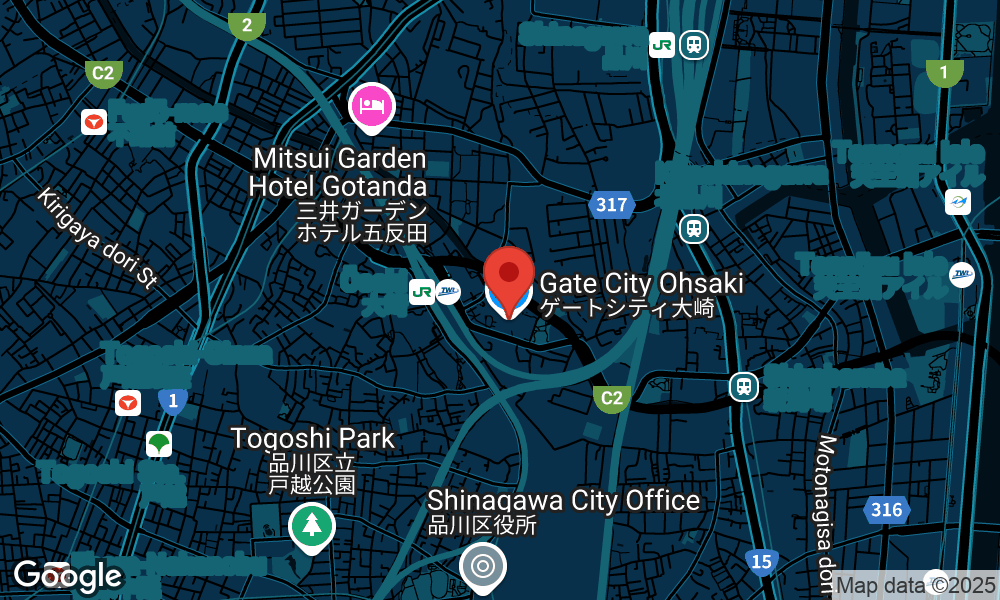Open the Shinagawa City Office marker
Screen dimensions: 1000x600
[x=483, y=566]
